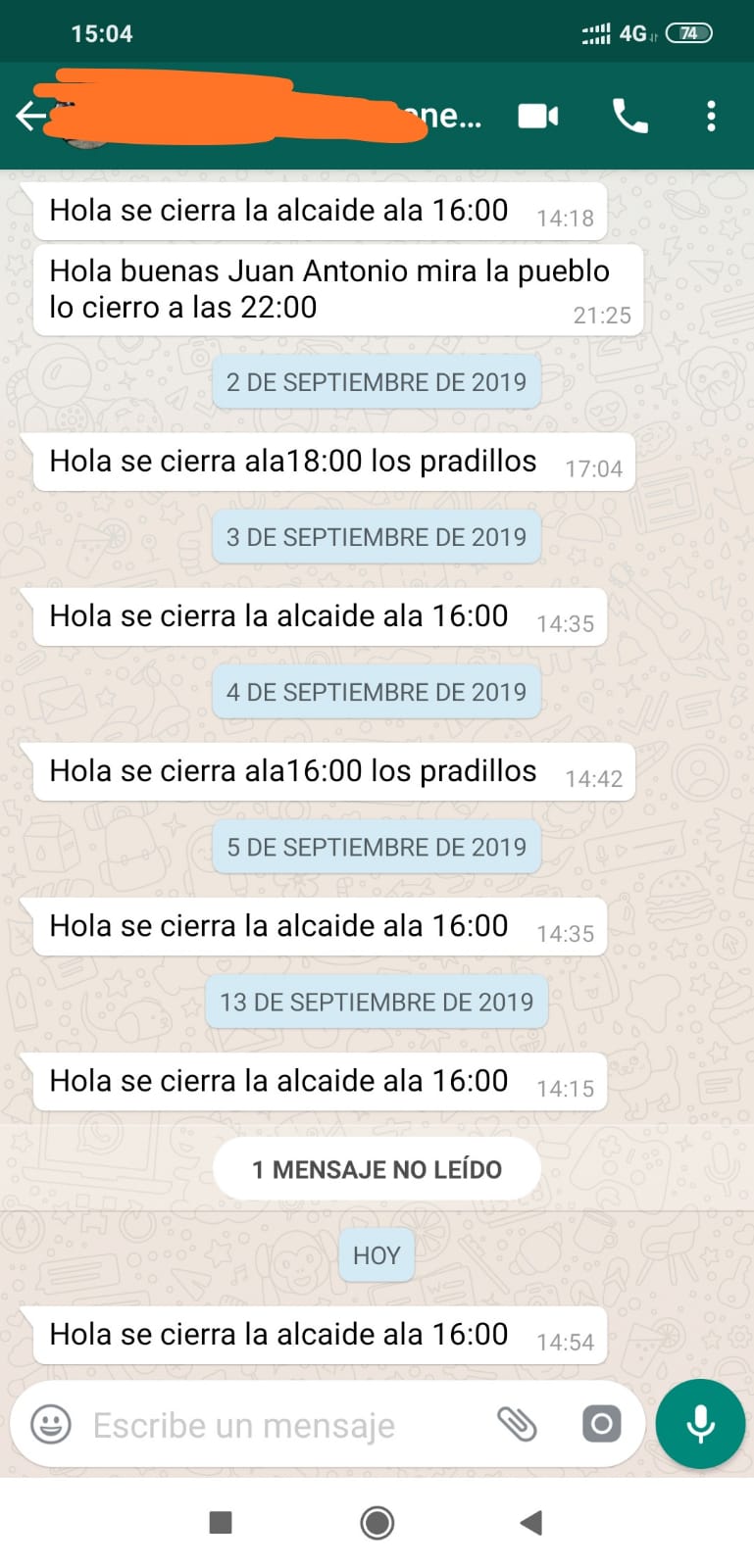Go back to the chats list
This screenshot has height=1568, width=754.
[x=30, y=116]
